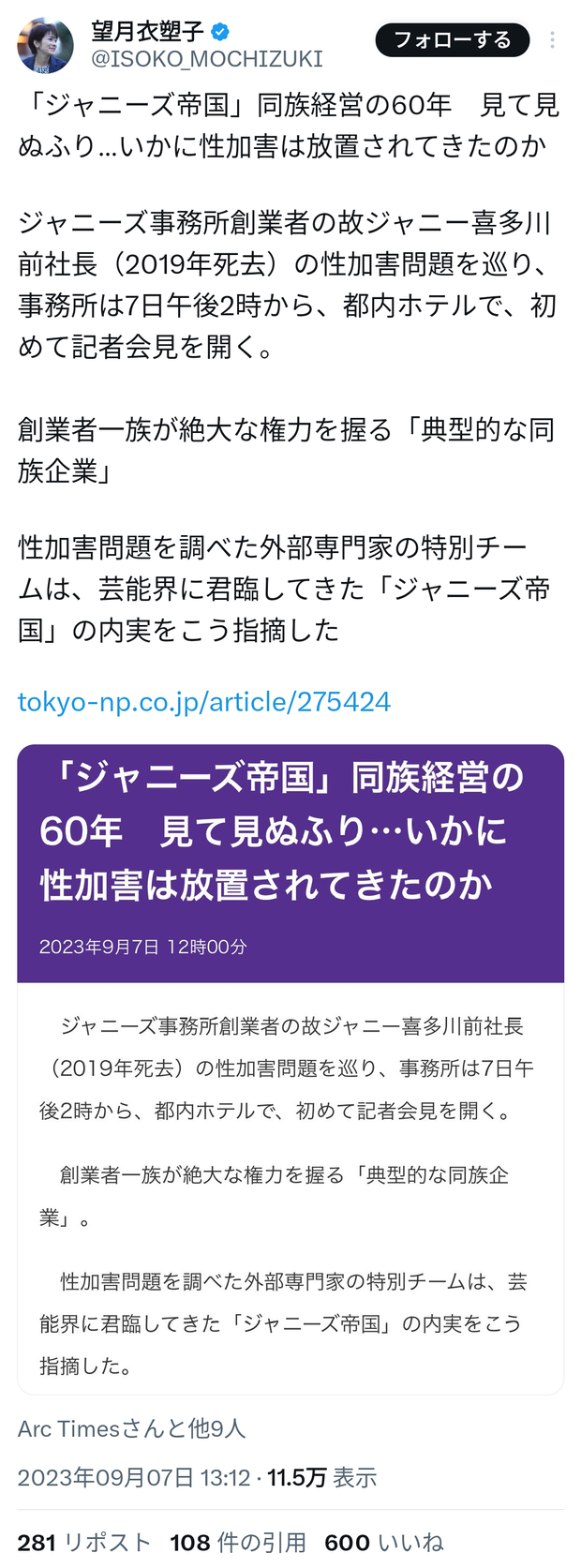View Arc Timesさんと他9人 list
Screen dimensions: 581x1568
[x=131, y=1428]
